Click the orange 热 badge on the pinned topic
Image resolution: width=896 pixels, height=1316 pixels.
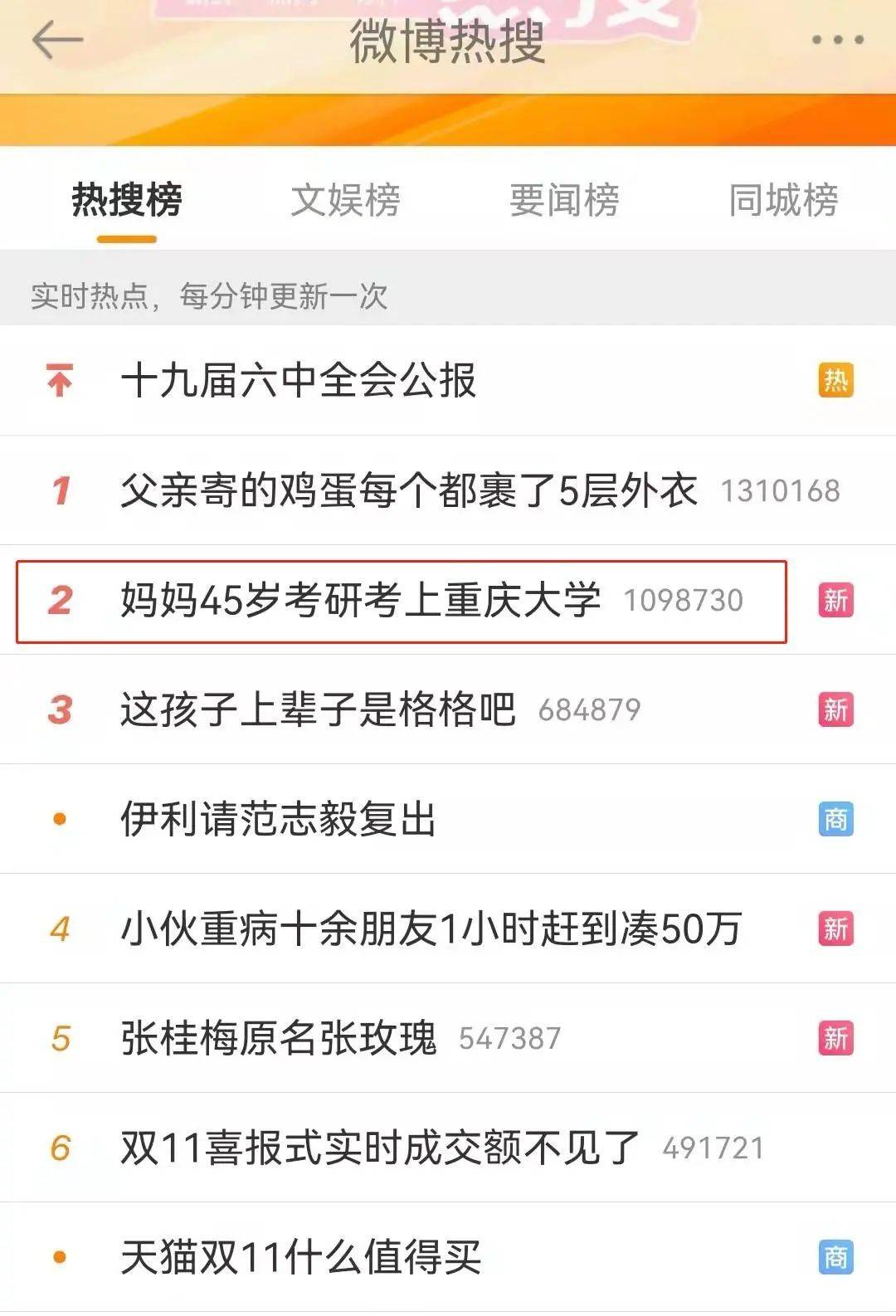tap(836, 379)
